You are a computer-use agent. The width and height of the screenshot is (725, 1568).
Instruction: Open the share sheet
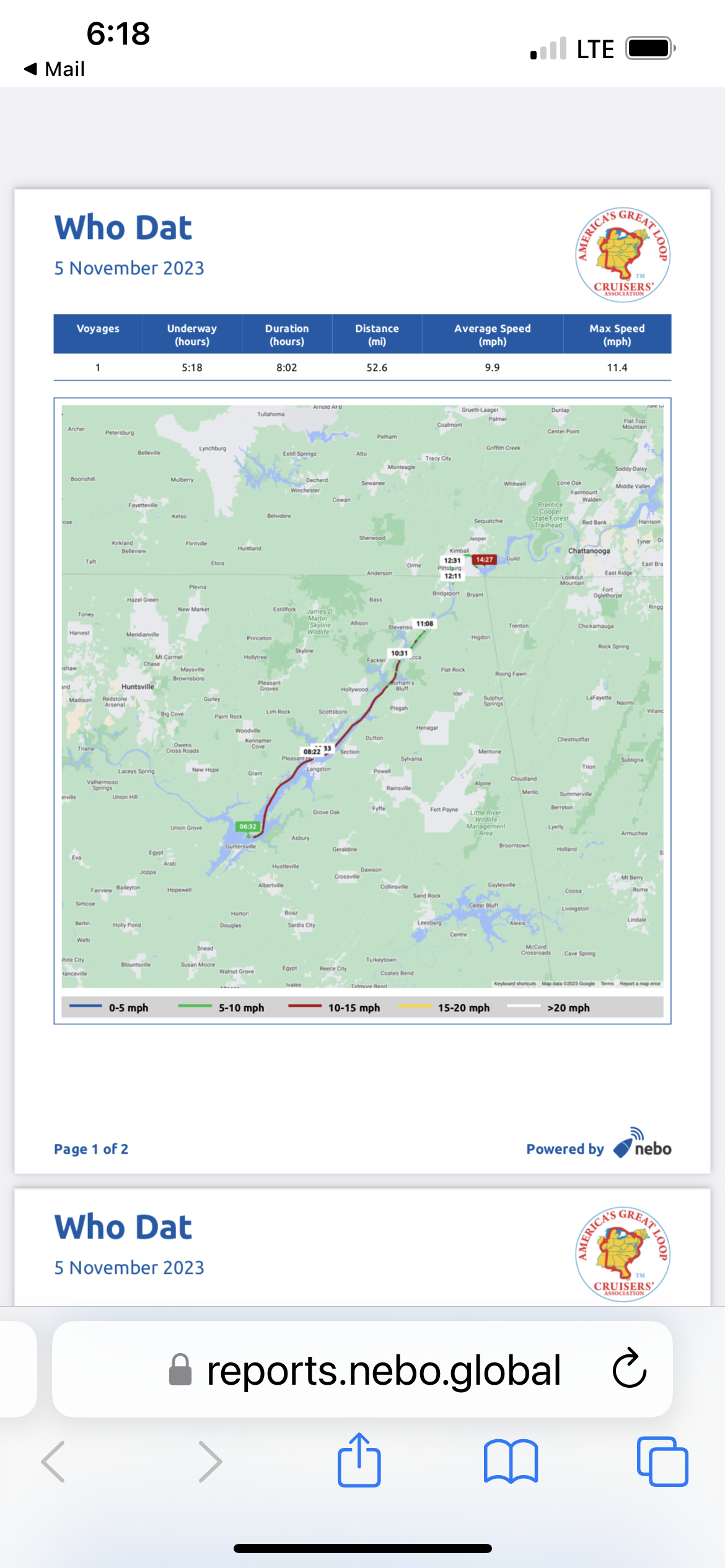tap(359, 1460)
